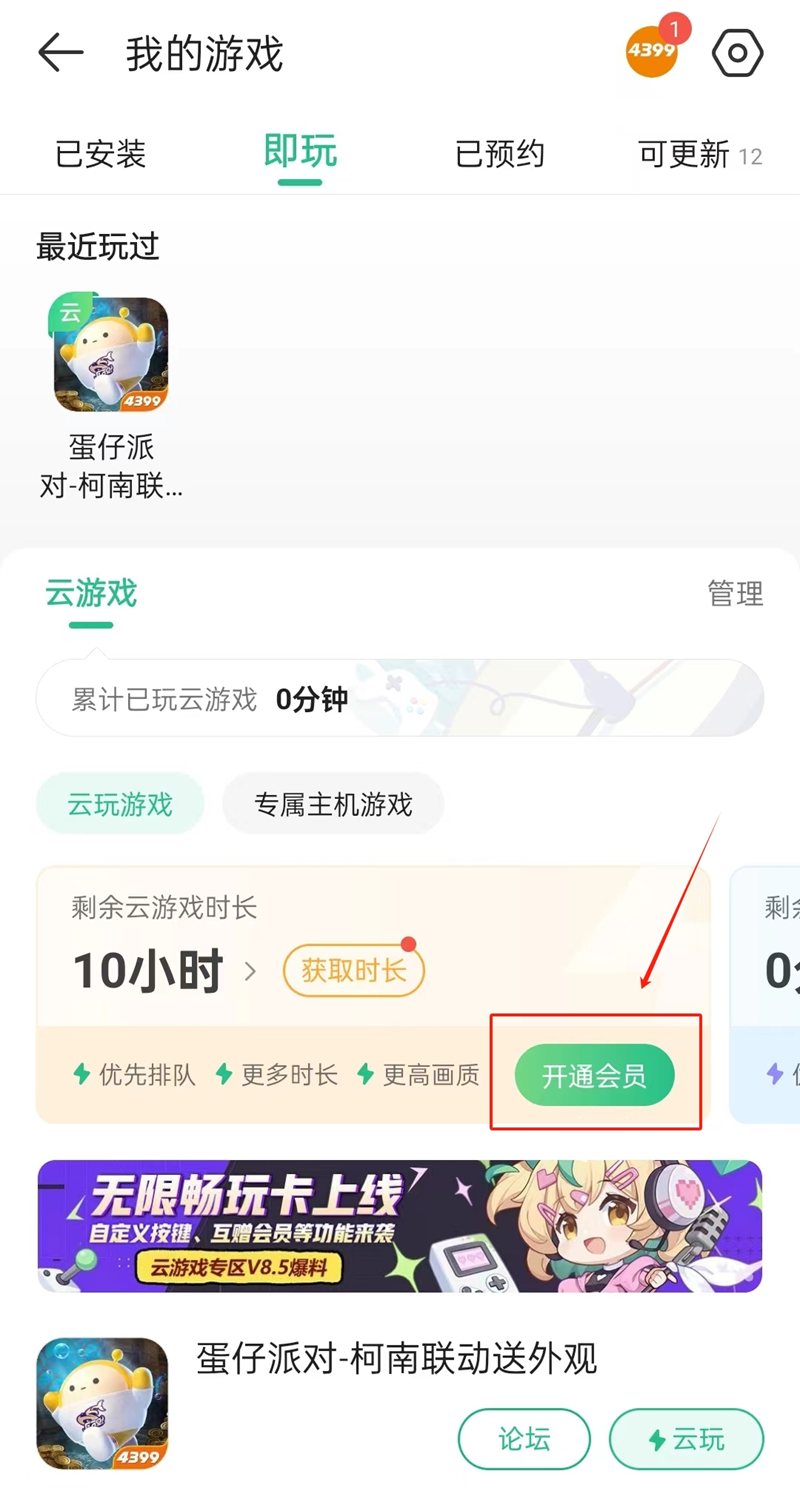Switch to the 已预约 tab
Screen dimensions: 800x1508
tap(500, 154)
